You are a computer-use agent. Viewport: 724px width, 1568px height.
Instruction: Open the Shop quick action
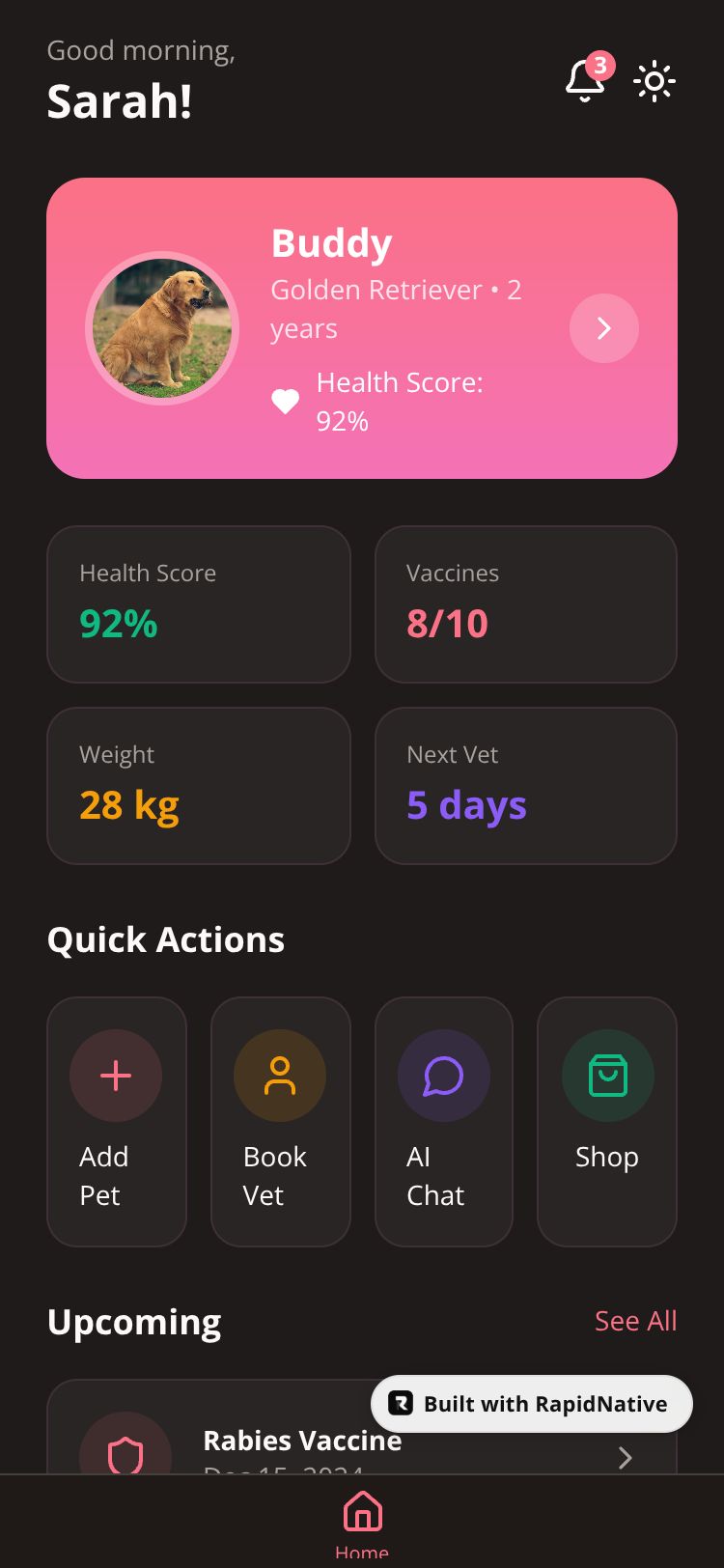[x=607, y=1120]
